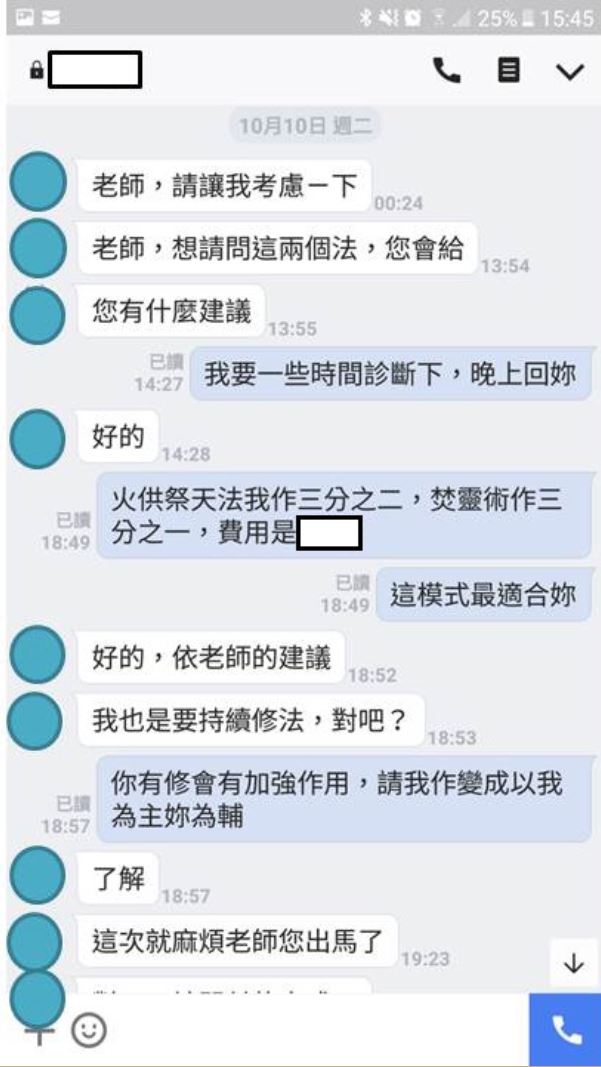Open the notes and albums menu
The height and width of the screenshot is (1067, 601).
pos(509,71)
